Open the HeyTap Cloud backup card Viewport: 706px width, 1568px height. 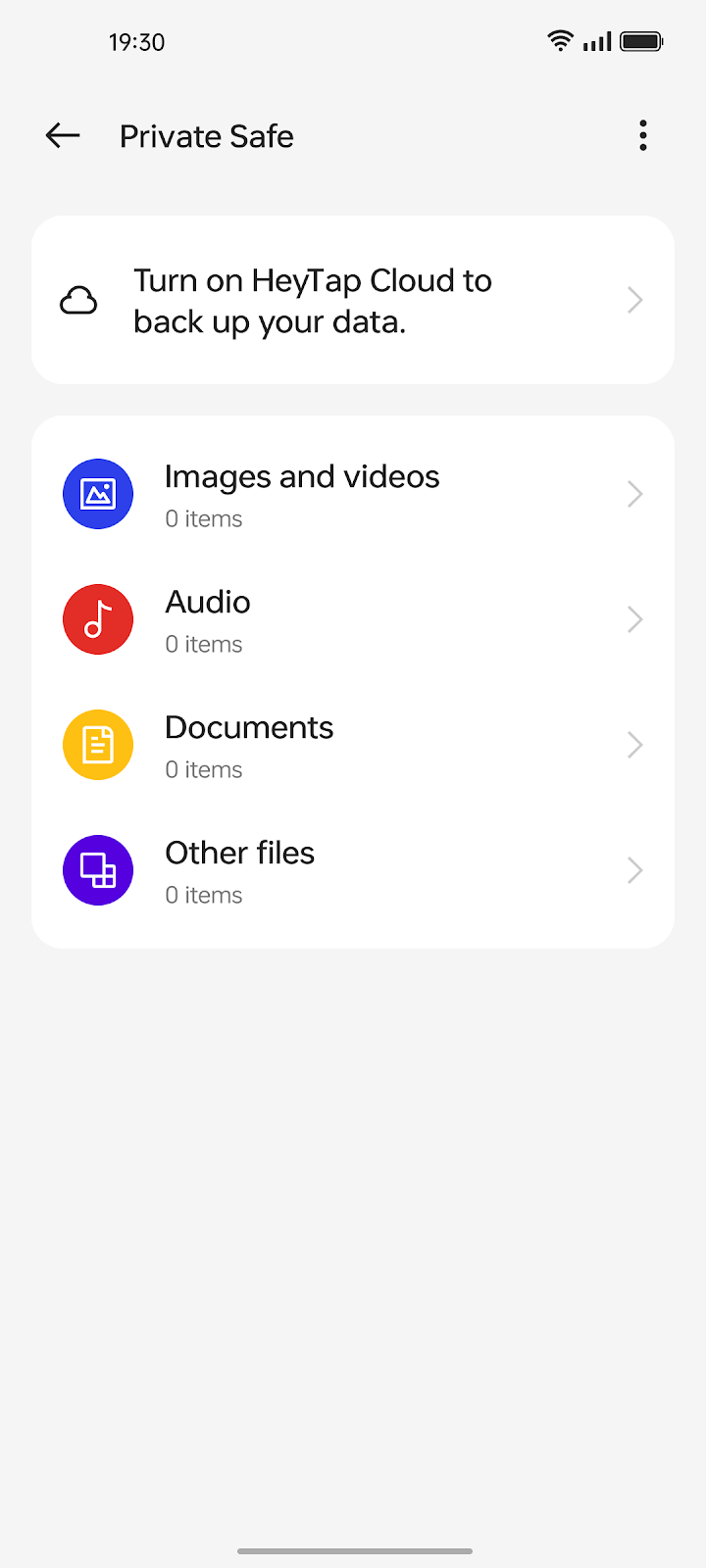(353, 300)
